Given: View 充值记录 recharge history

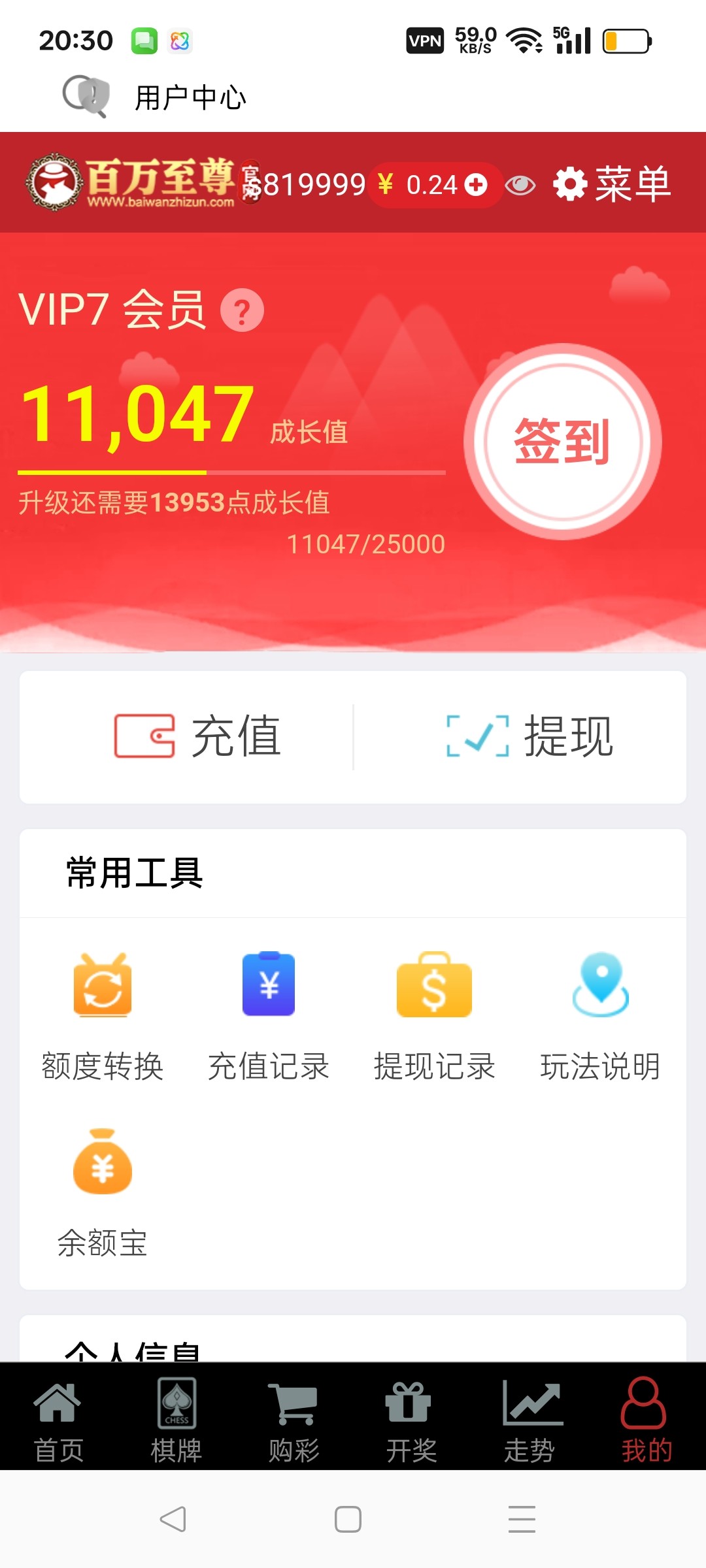Looking at the screenshot, I should (269, 1015).
